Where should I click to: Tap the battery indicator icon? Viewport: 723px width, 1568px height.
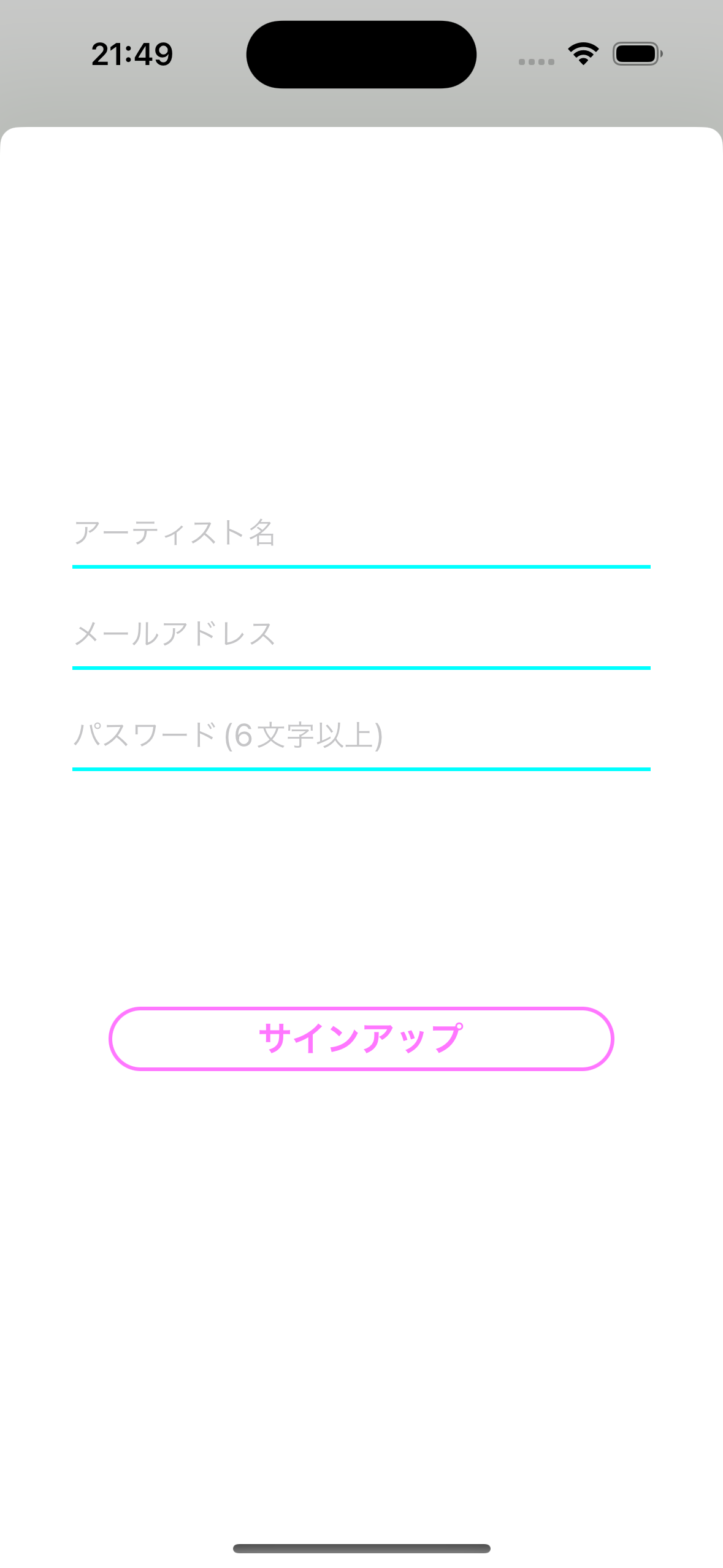point(637,53)
